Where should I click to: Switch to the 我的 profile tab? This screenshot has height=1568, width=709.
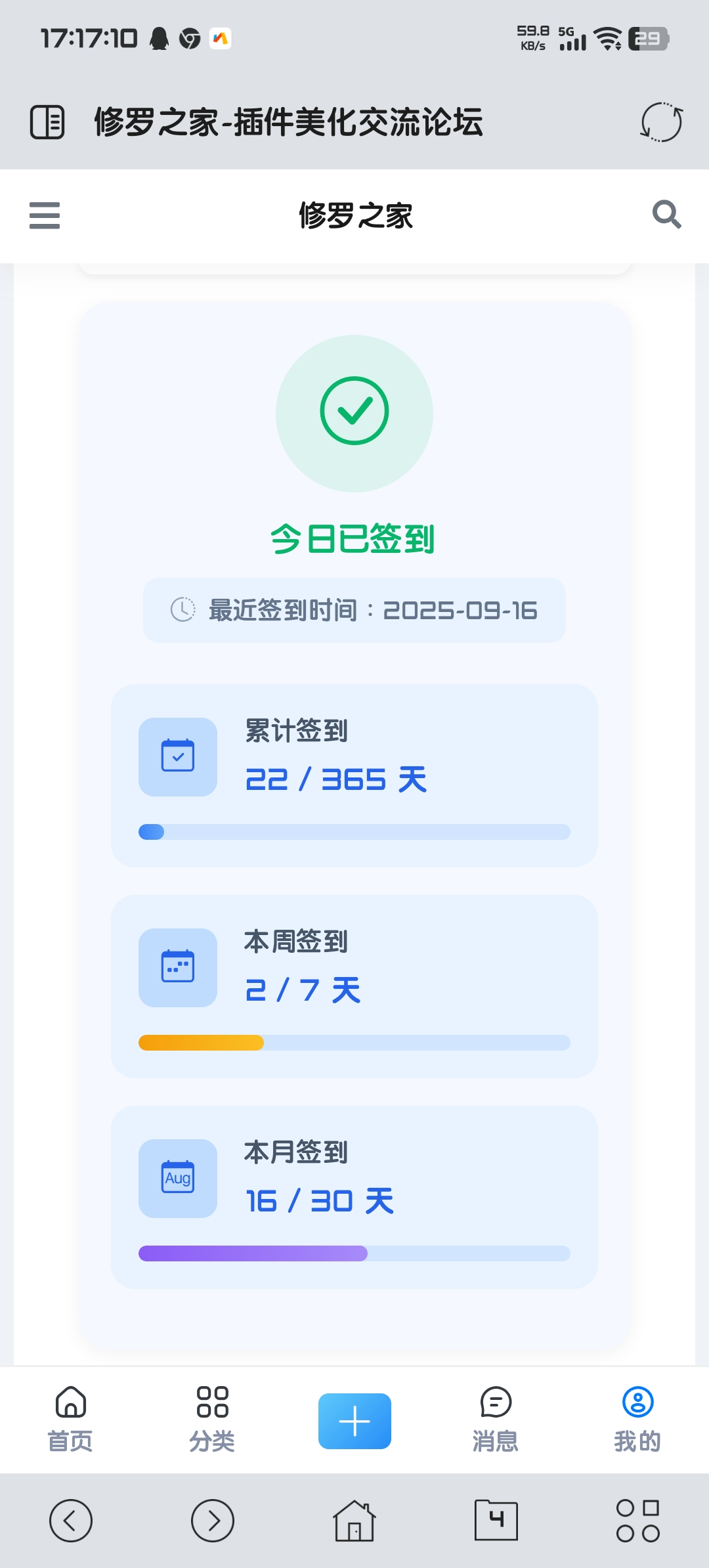tap(638, 1420)
